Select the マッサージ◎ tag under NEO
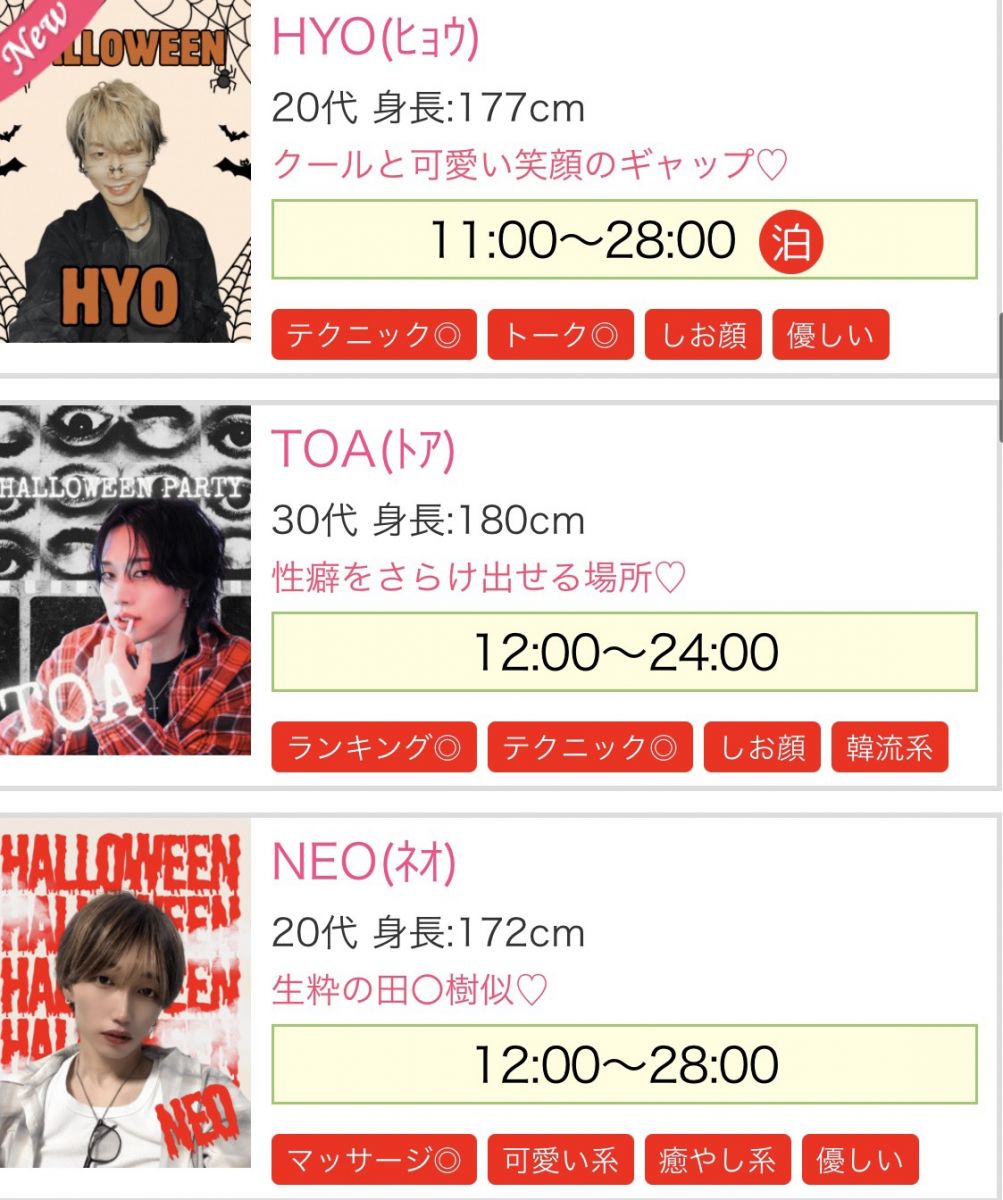This screenshot has height=1200, width=1003. point(374,1160)
